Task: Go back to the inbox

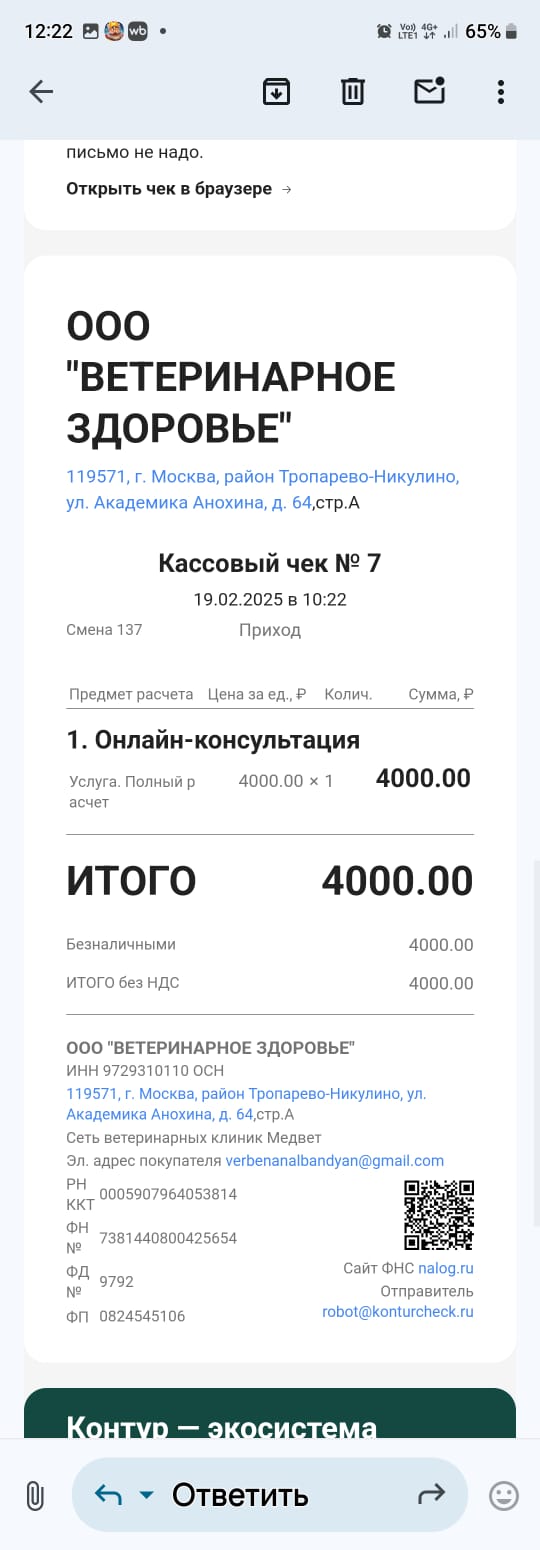Action: click(x=41, y=92)
